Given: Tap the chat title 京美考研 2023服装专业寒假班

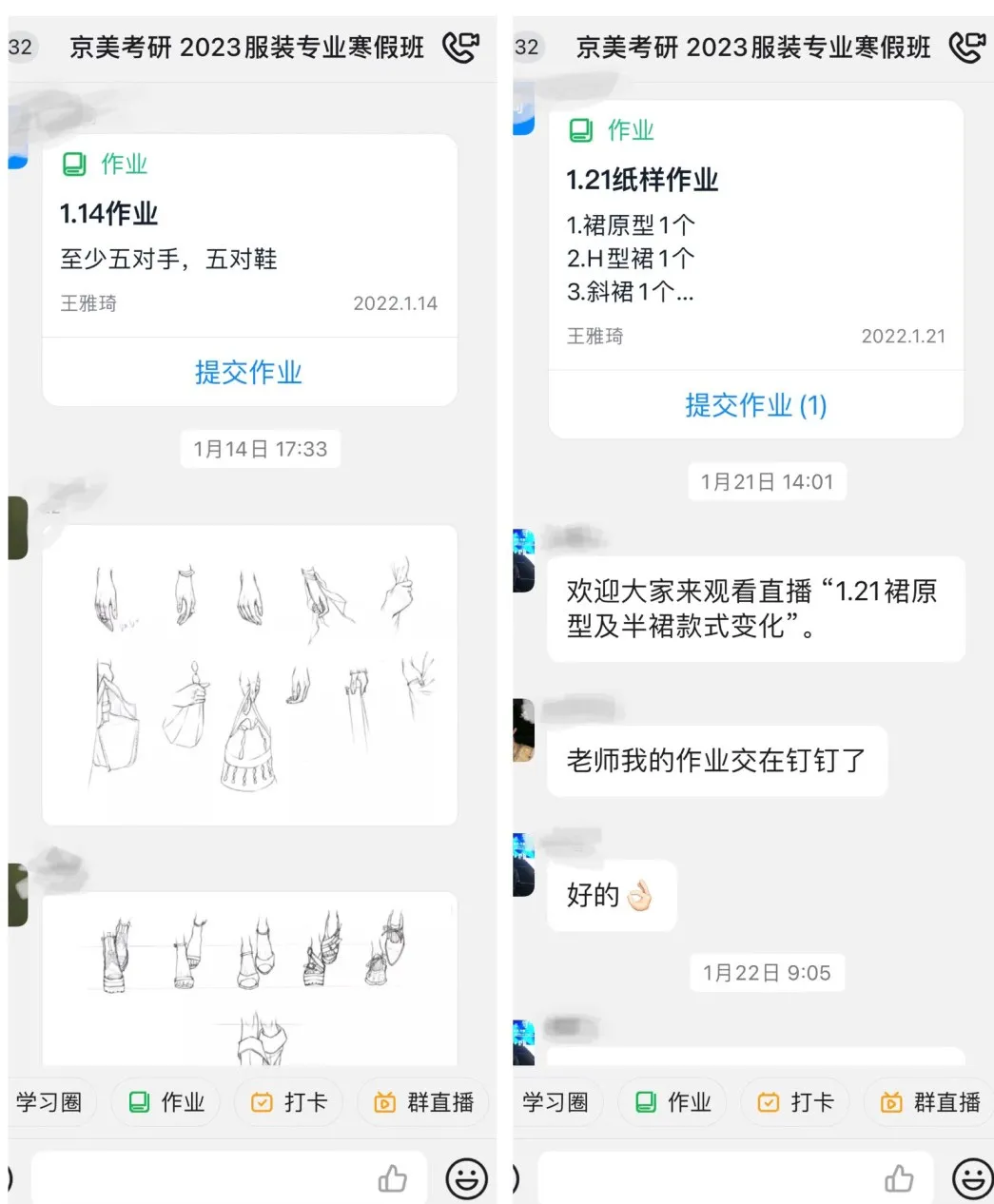Looking at the screenshot, I should pyautogui.click(x=245, y=48).
